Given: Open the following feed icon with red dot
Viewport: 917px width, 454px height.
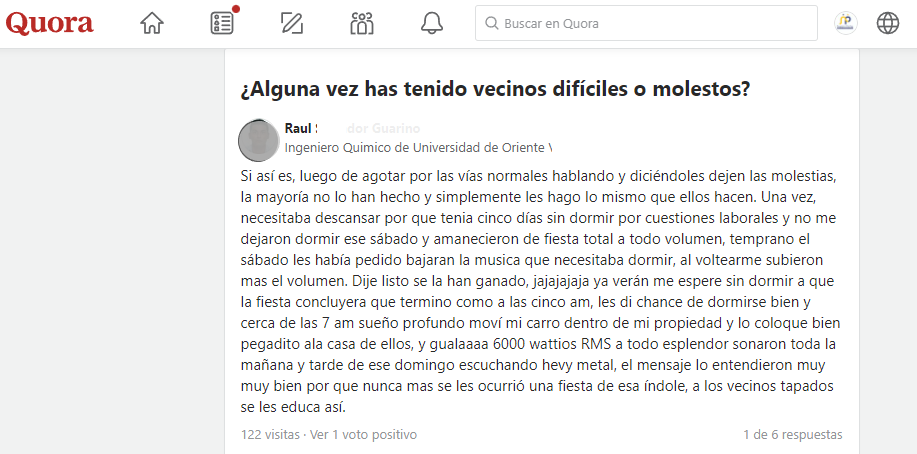Looking at the screenshot, I should (222, 23).
